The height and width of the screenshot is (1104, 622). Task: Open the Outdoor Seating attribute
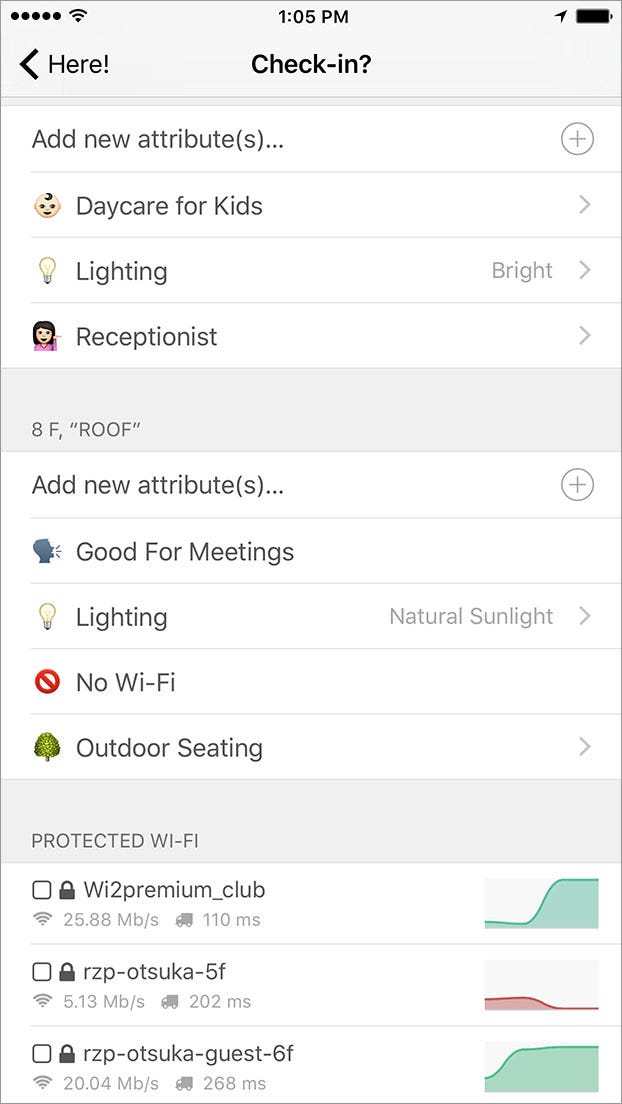point(311,748)
